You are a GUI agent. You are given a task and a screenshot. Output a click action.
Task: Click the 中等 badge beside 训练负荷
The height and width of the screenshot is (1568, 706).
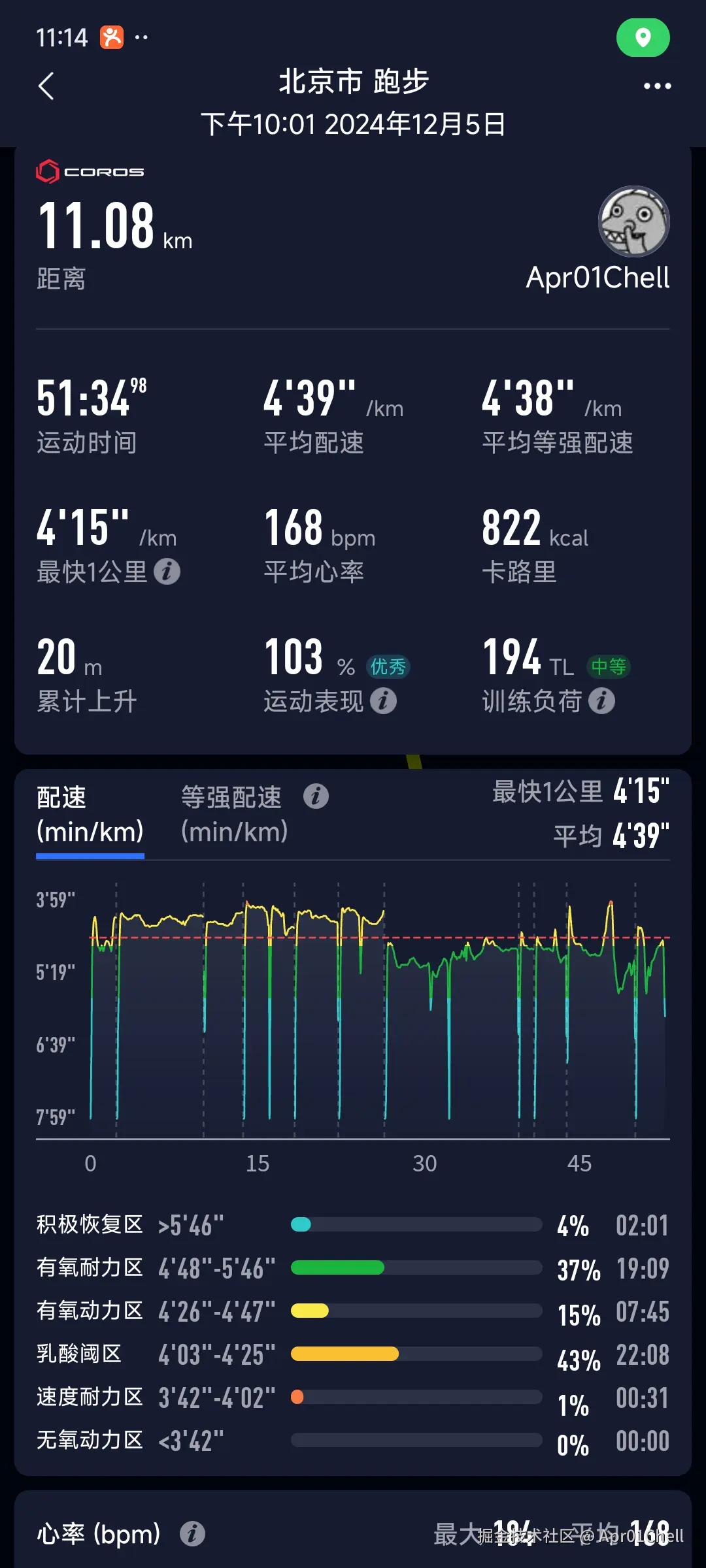coord(609,668)
